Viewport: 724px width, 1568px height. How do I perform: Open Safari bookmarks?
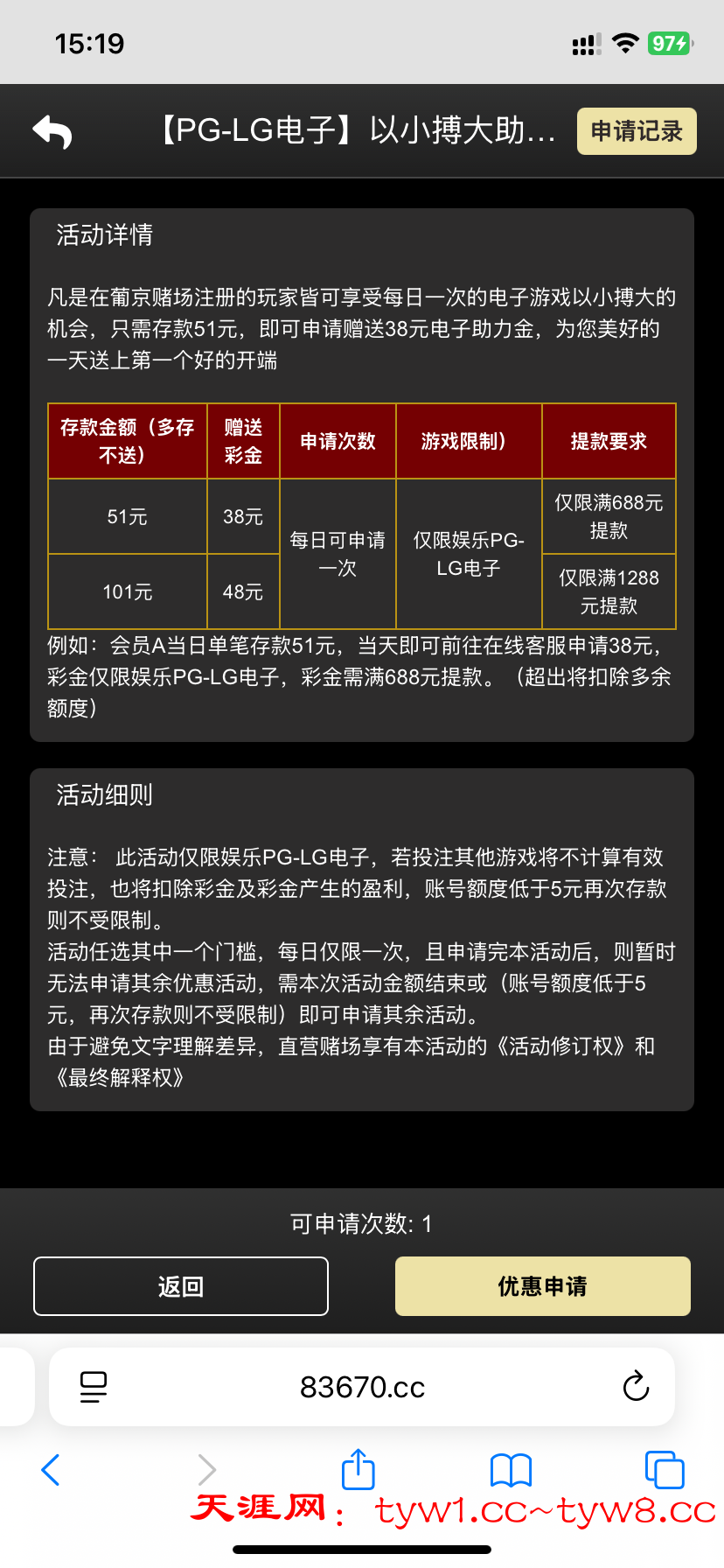(511, 1470)
